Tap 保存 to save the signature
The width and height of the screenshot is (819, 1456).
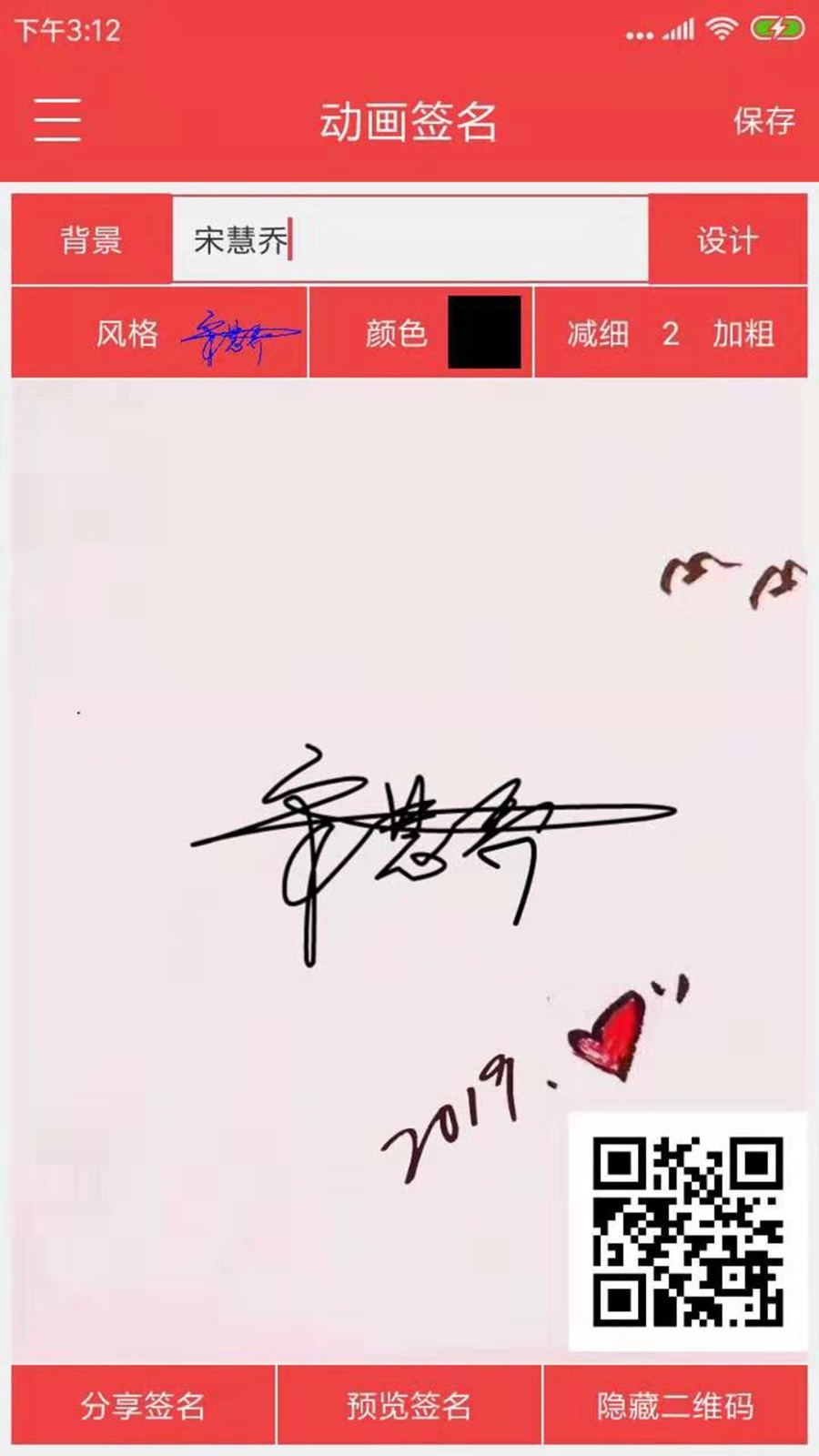click(x=763, y=121)
